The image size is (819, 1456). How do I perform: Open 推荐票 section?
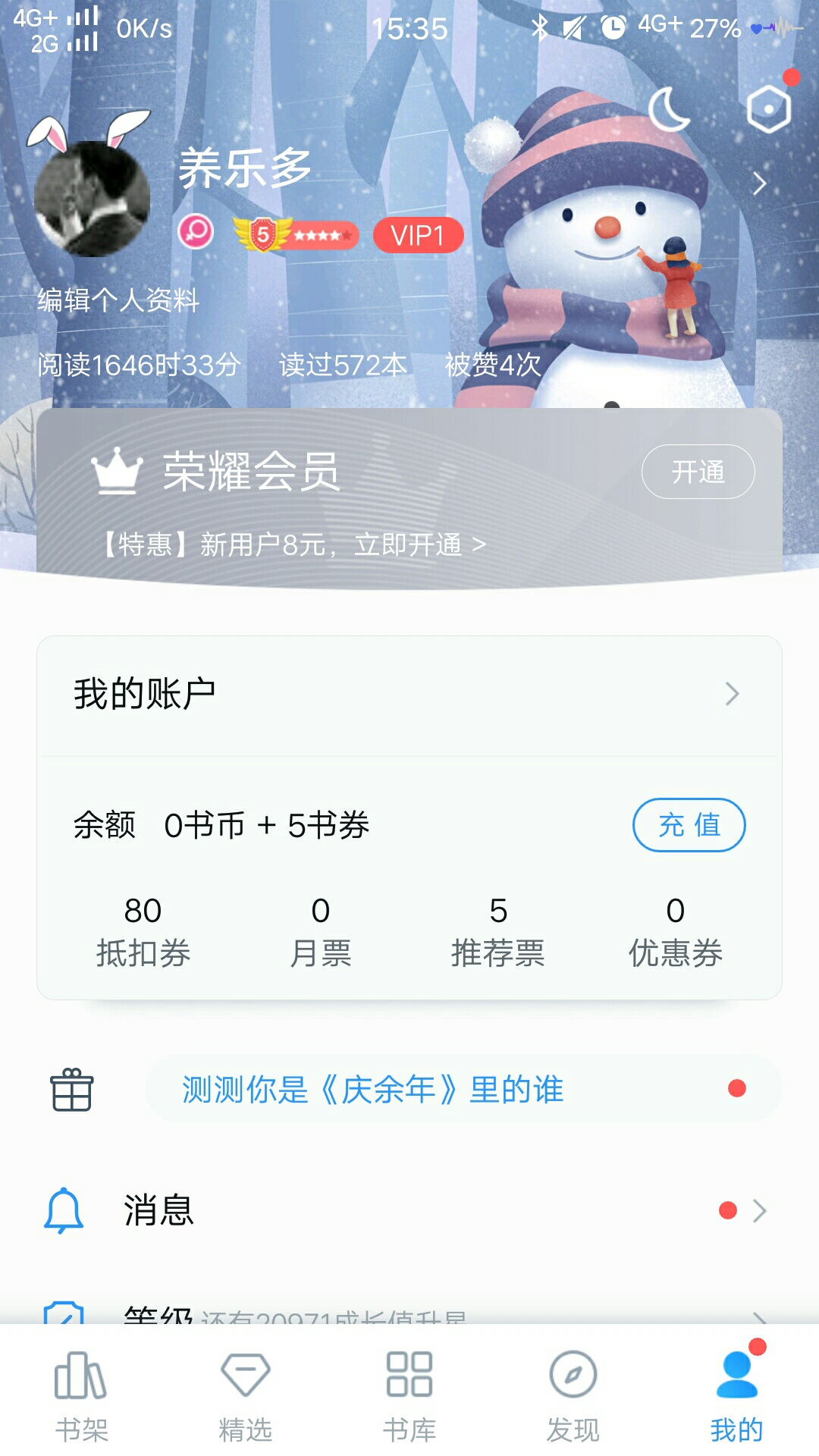coord(497,931)
